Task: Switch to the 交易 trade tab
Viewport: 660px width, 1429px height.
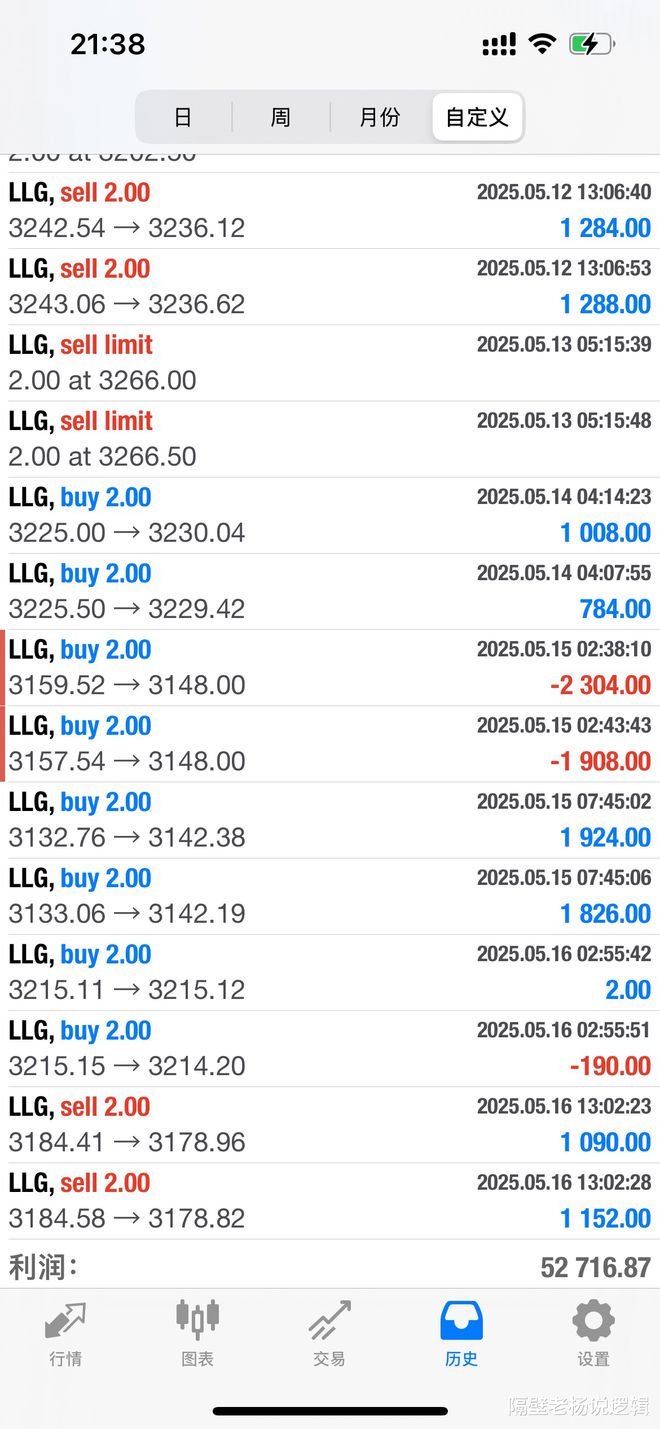Action: click(329, 1333)
